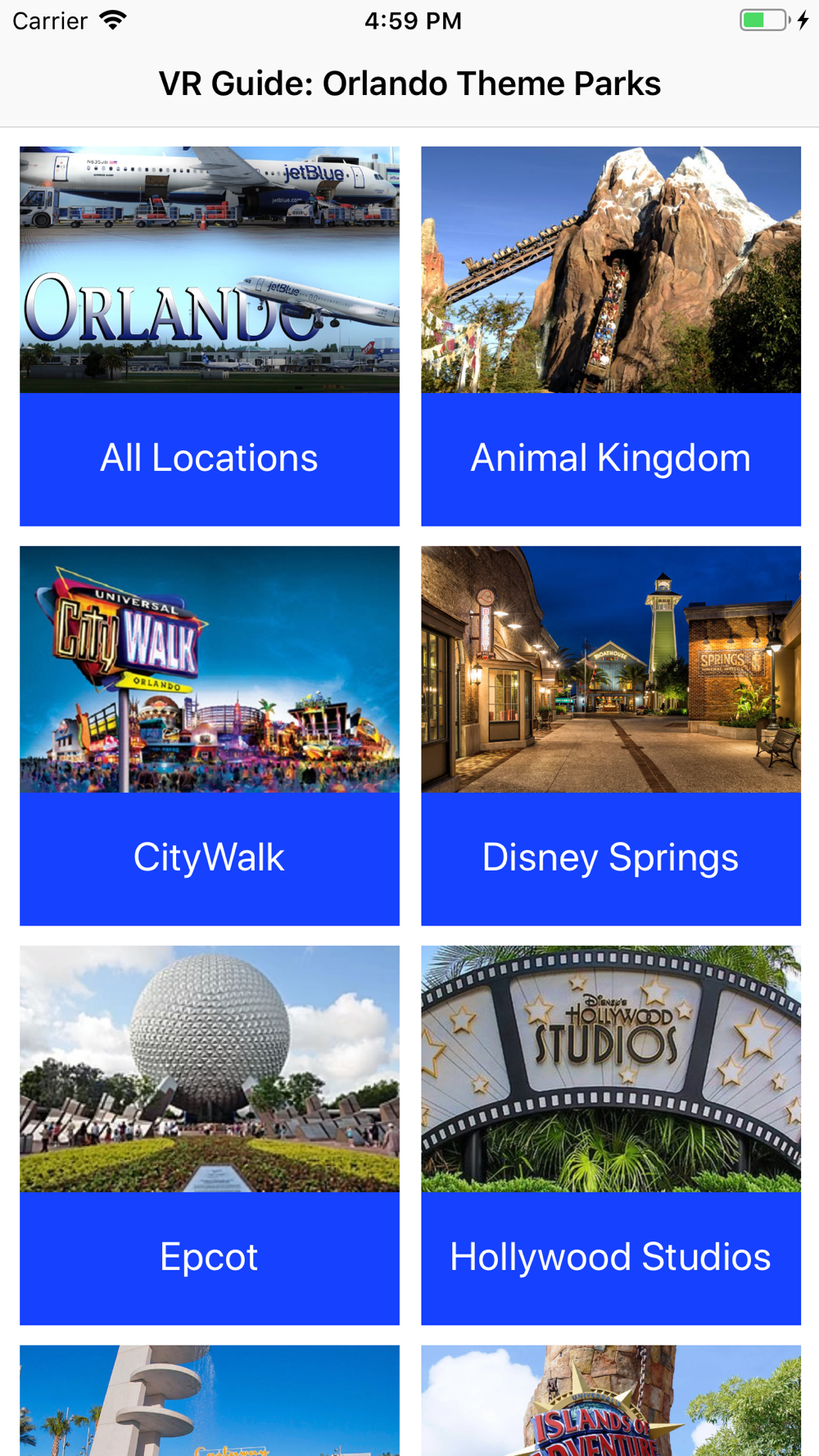
Task: Open the All Locations tile
Action: (210, 336)
